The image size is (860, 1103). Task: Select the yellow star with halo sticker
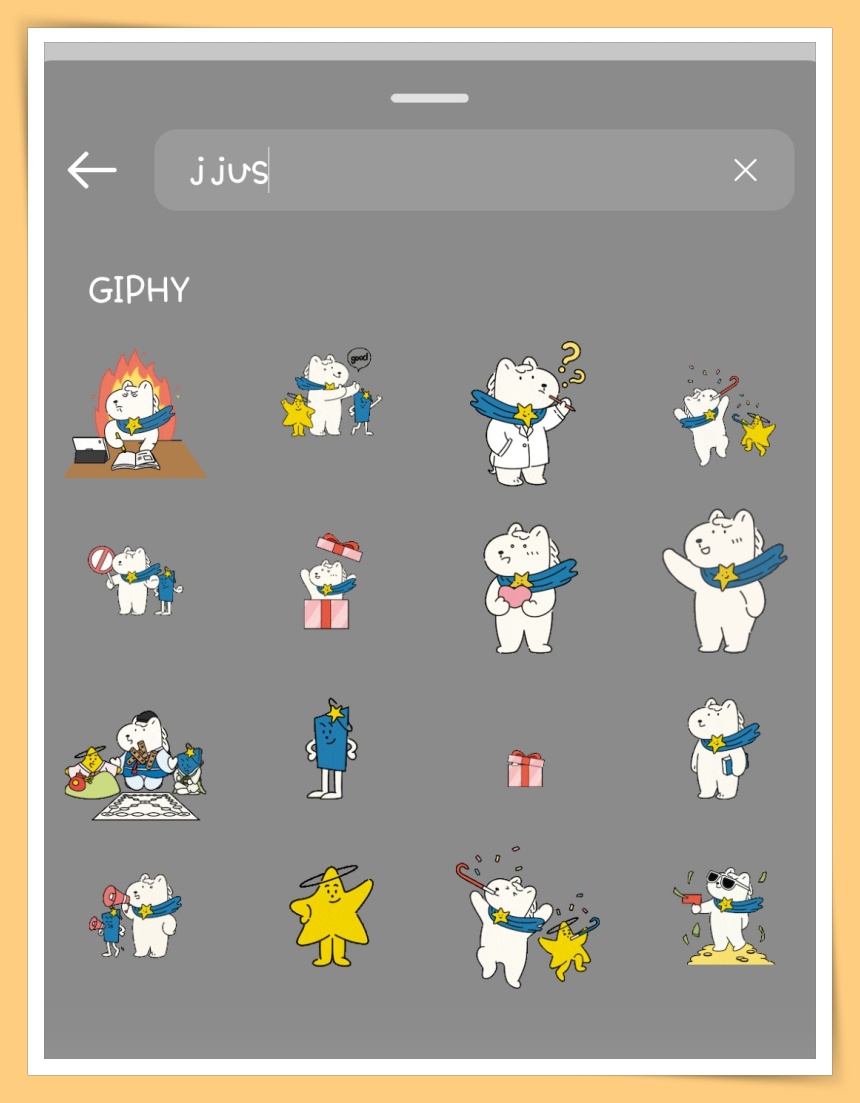[x=330, y=916]
